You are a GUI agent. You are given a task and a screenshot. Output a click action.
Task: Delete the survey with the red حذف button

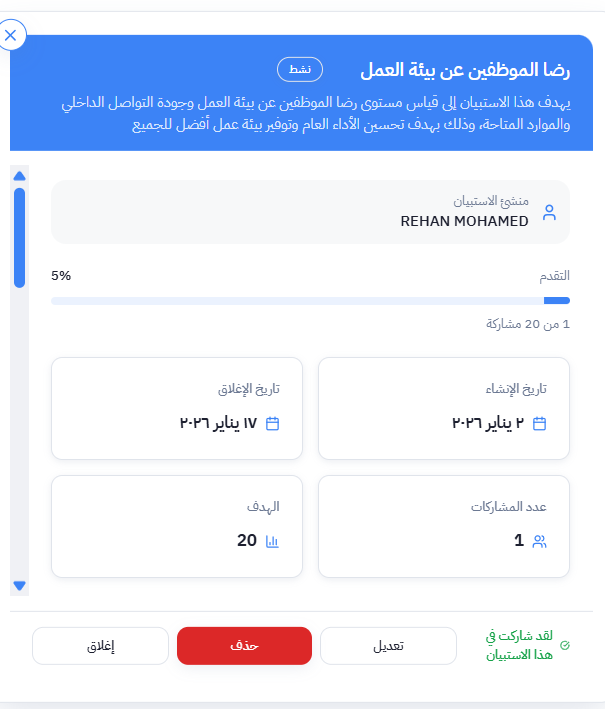[244, 646]
